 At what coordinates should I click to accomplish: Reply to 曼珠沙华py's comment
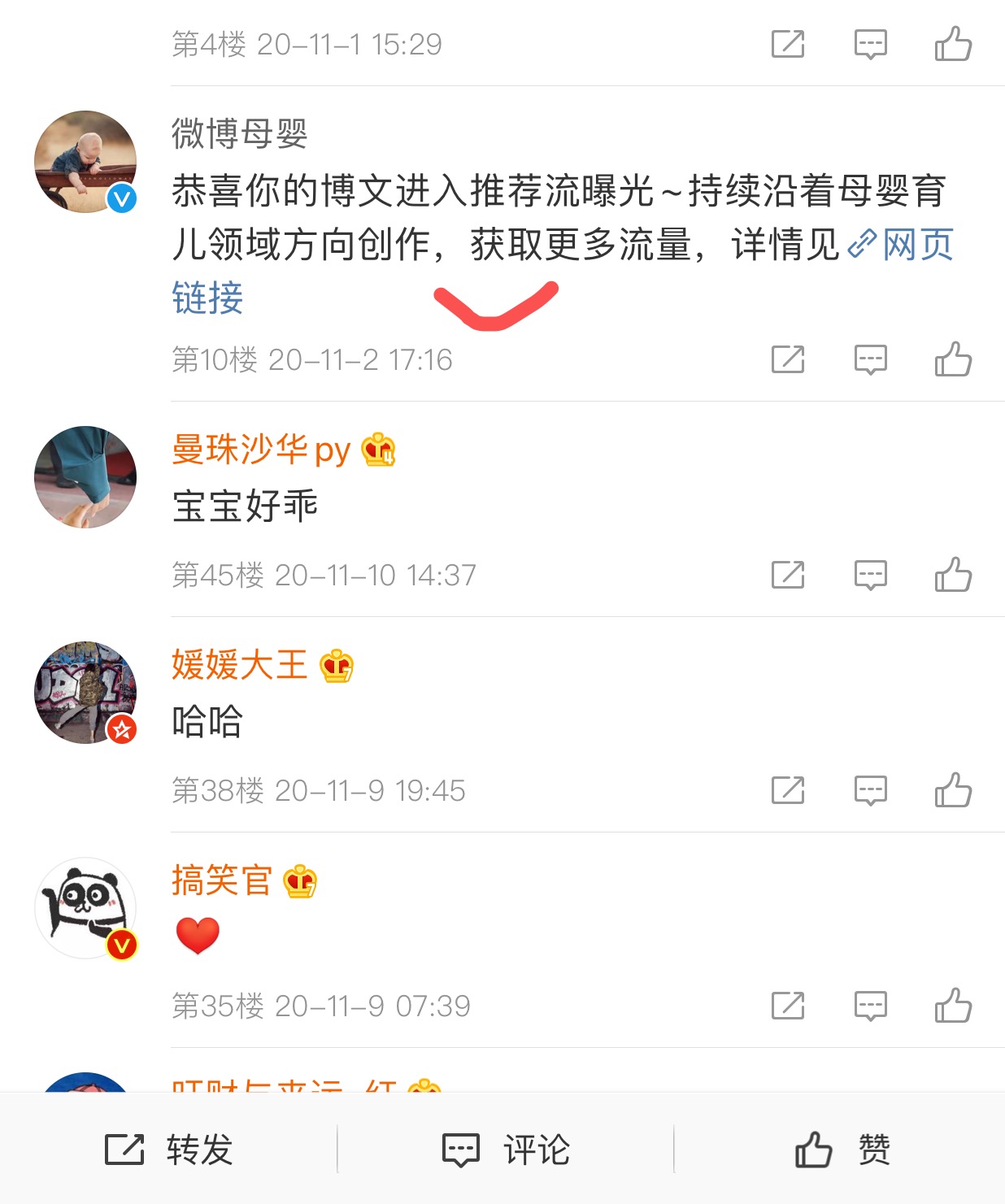click(870, 575)
